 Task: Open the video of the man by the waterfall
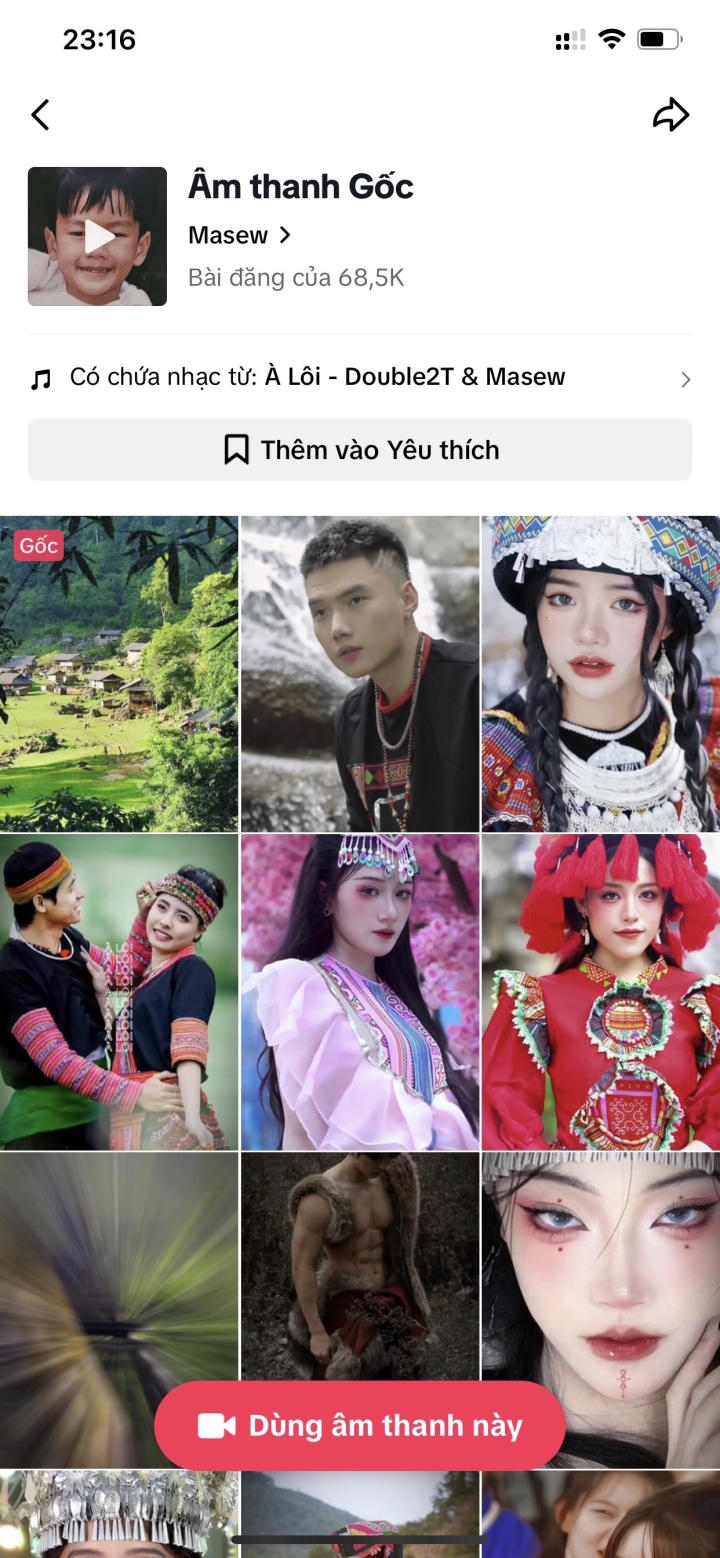pyautogui.click(x=360, y=674)
